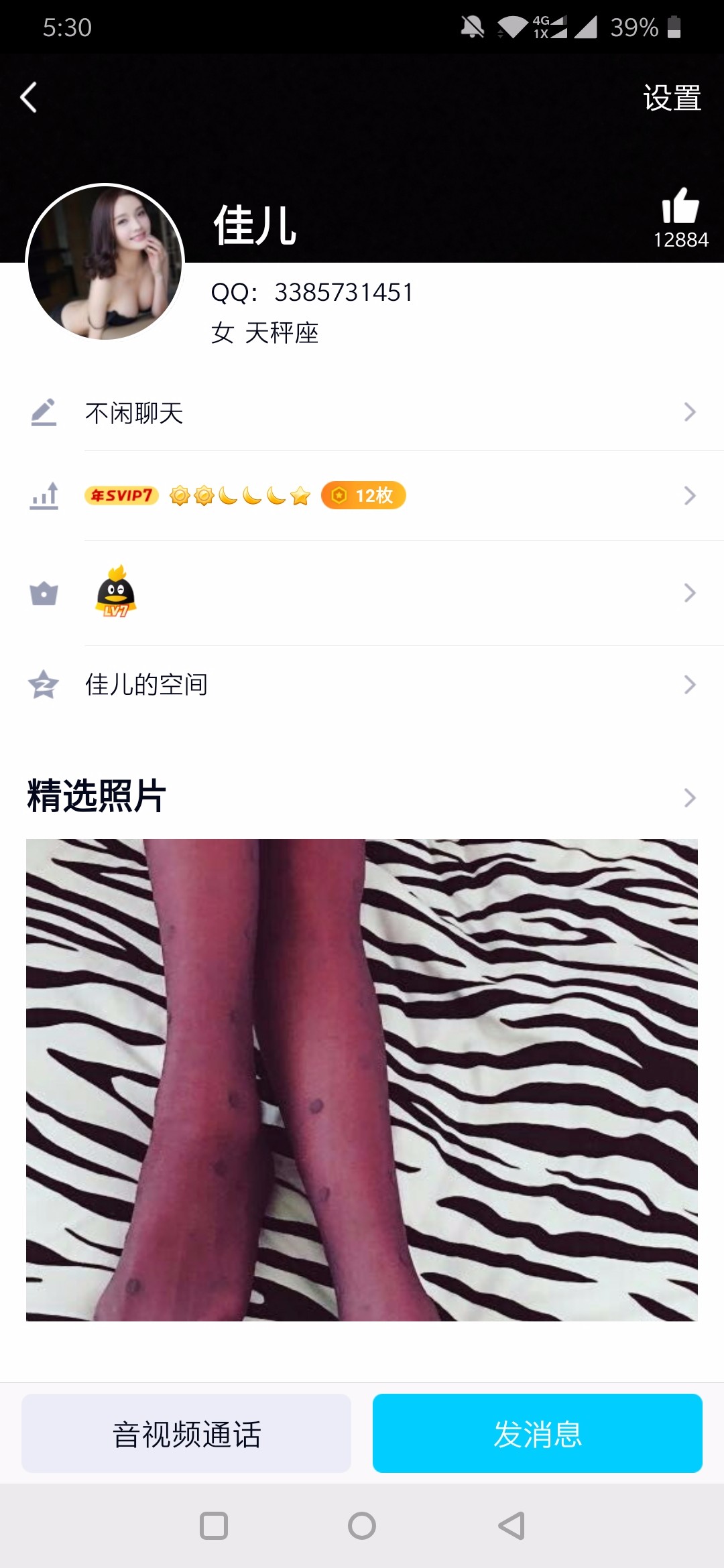Tap the like counter showing 12884

click(681, 239)
